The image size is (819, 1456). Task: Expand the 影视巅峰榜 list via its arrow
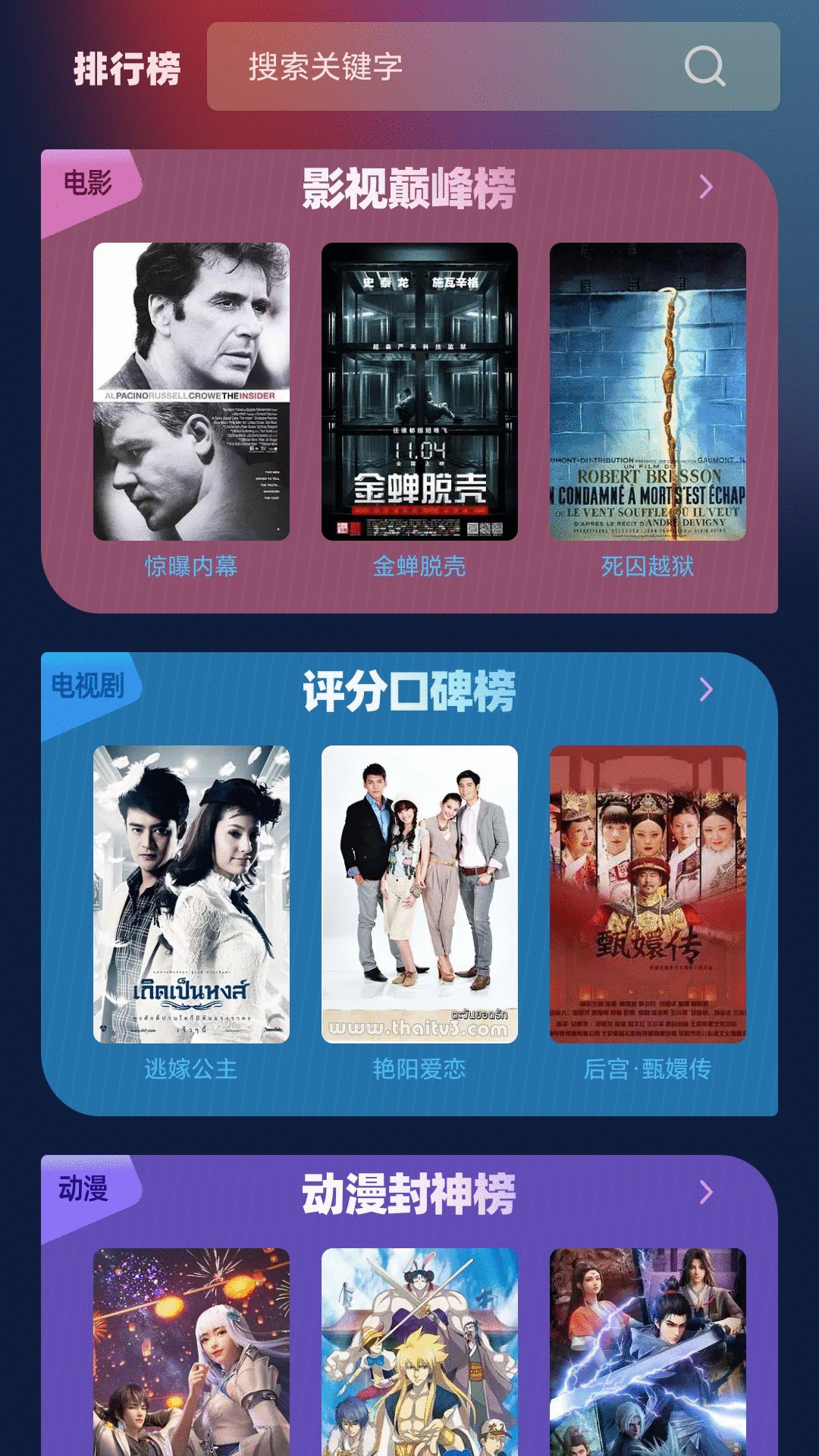tap(708, 187)
